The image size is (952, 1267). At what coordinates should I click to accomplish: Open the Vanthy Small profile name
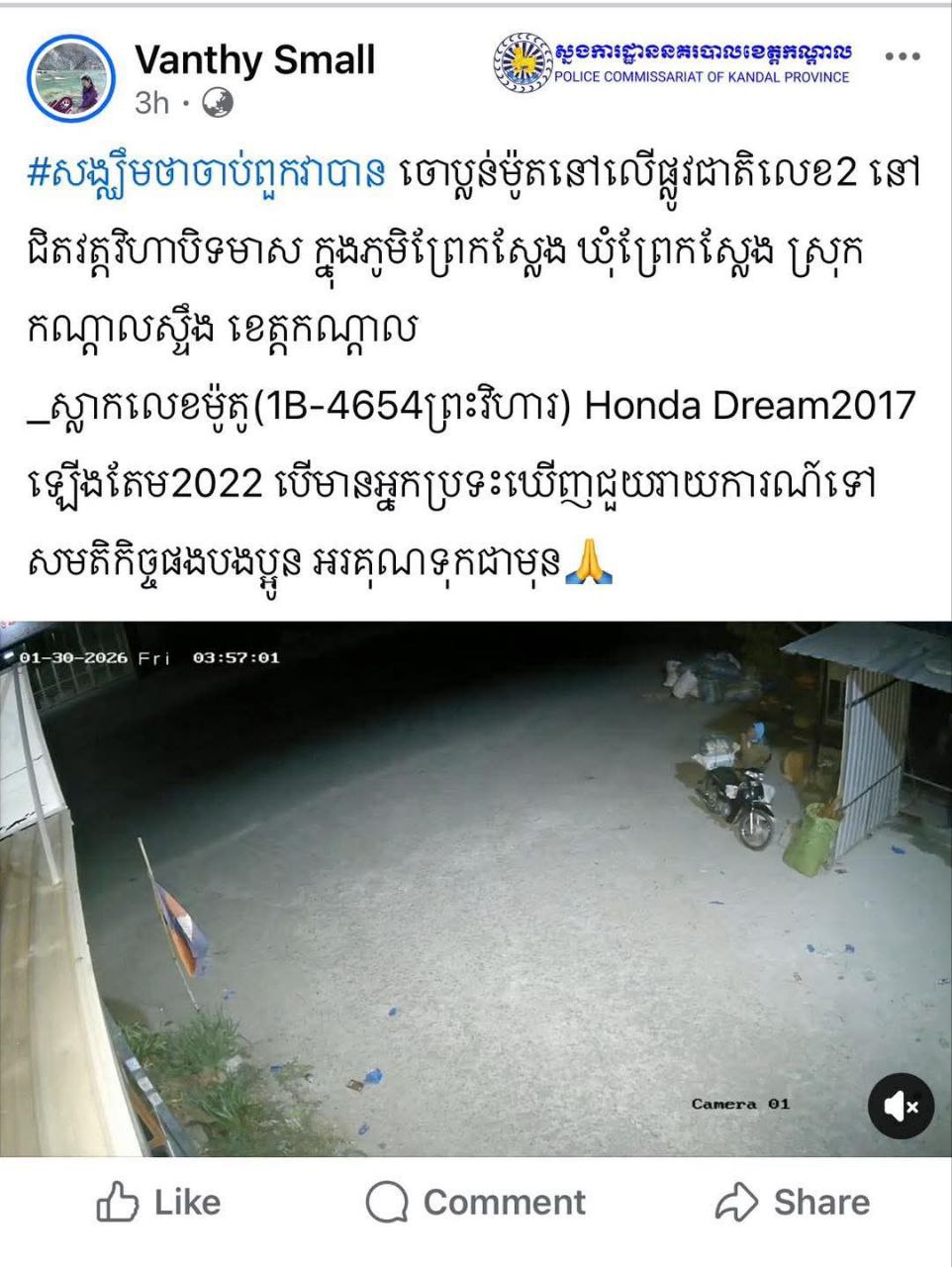[254, 60]
